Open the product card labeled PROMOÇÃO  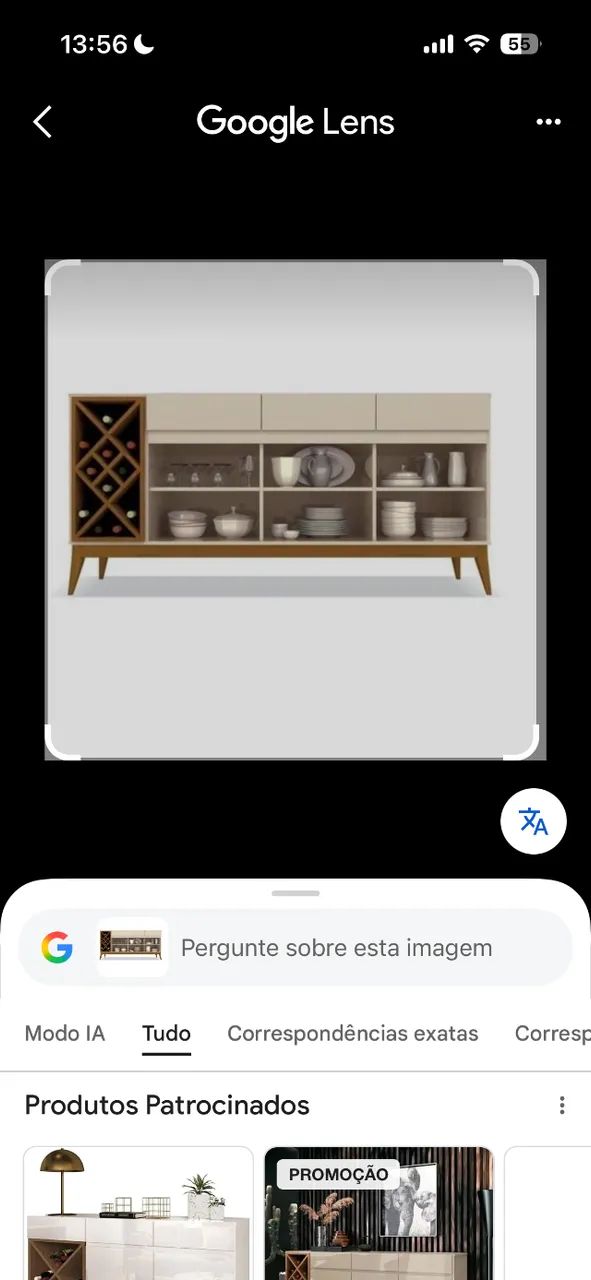point(379,1213)
